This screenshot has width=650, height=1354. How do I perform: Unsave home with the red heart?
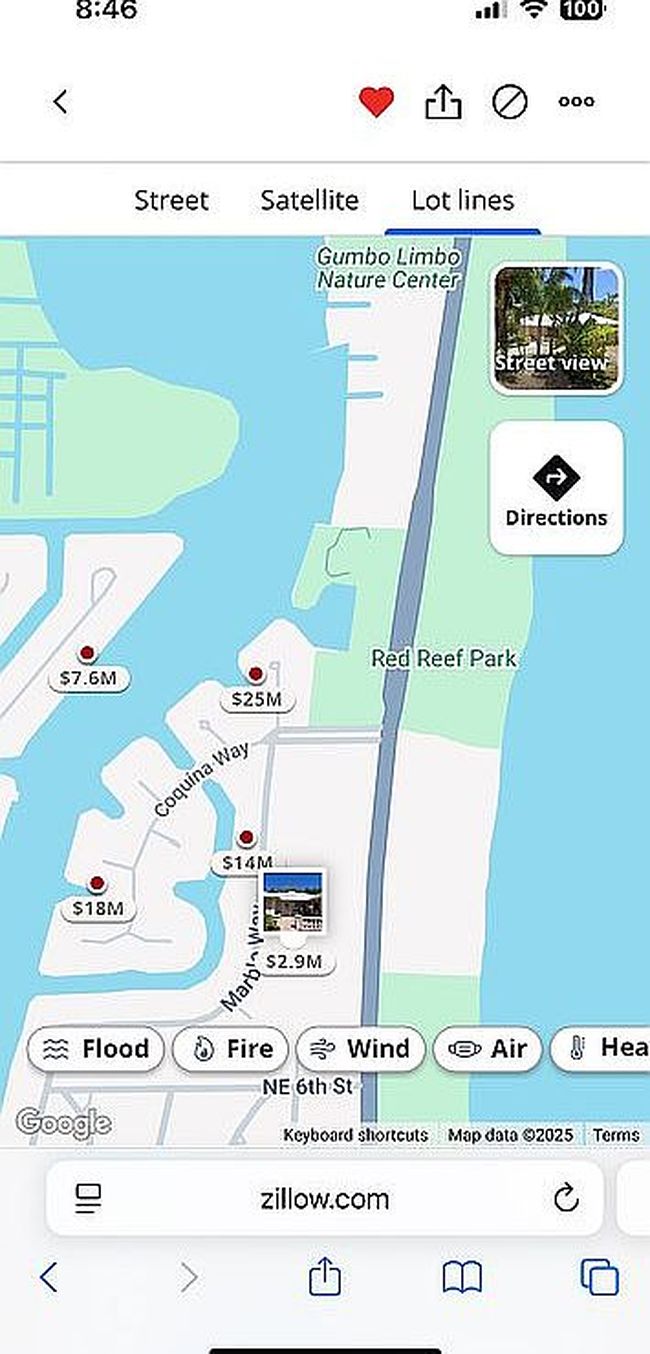point(376,101)
